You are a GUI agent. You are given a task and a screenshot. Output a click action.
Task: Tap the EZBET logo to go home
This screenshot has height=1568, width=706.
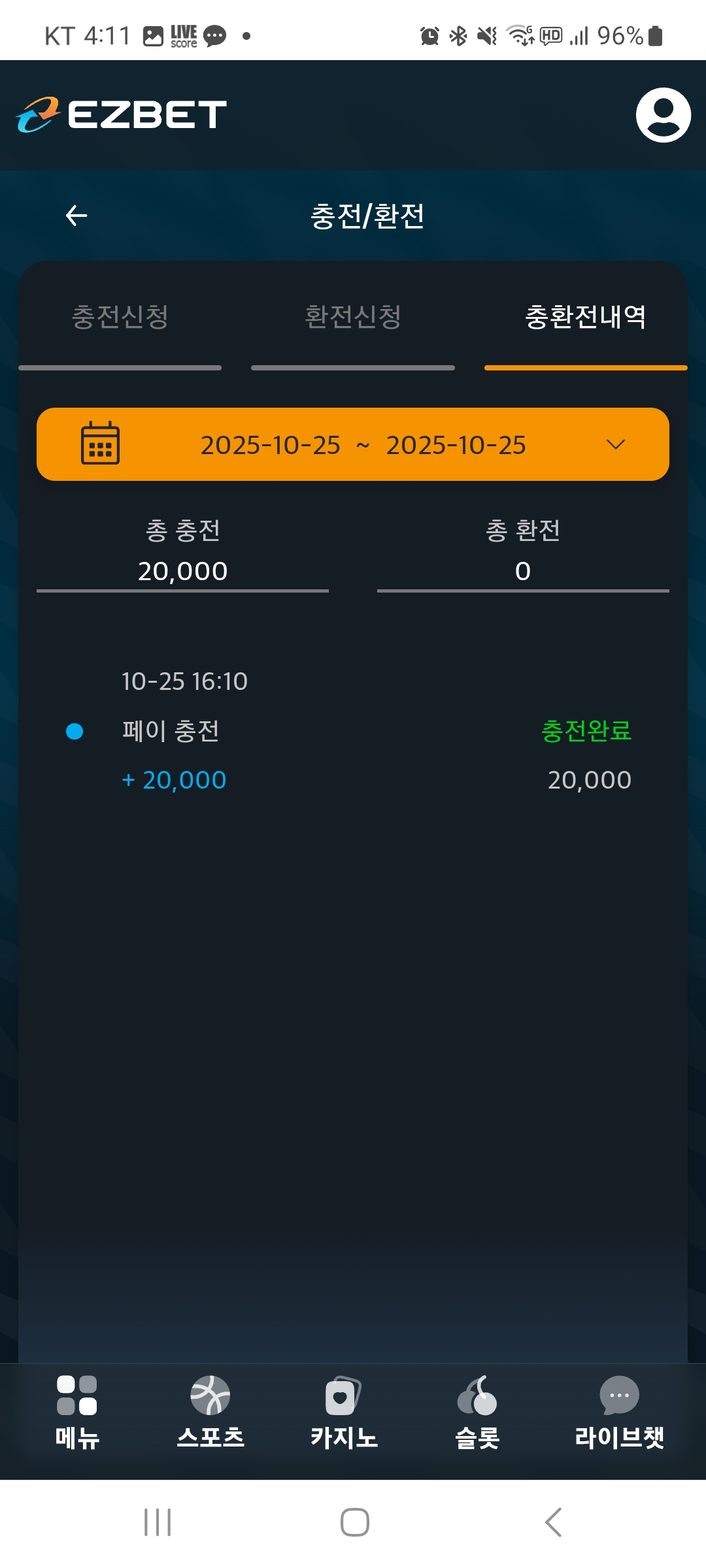(x=122, y=115)
